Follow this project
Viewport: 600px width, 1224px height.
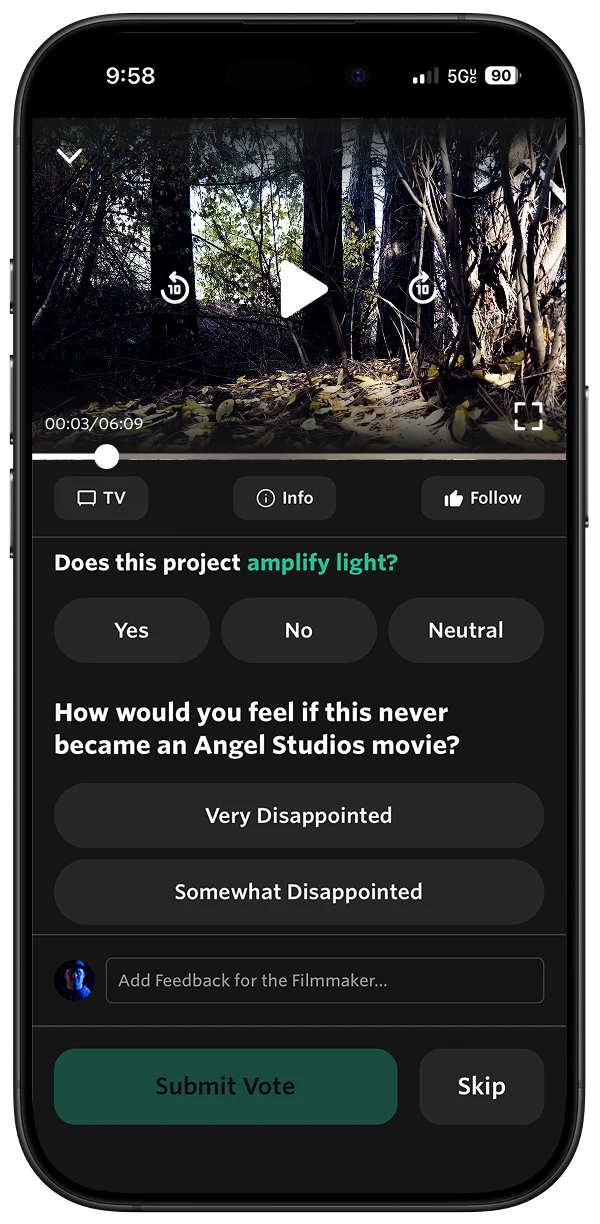(x=482, y=498)
